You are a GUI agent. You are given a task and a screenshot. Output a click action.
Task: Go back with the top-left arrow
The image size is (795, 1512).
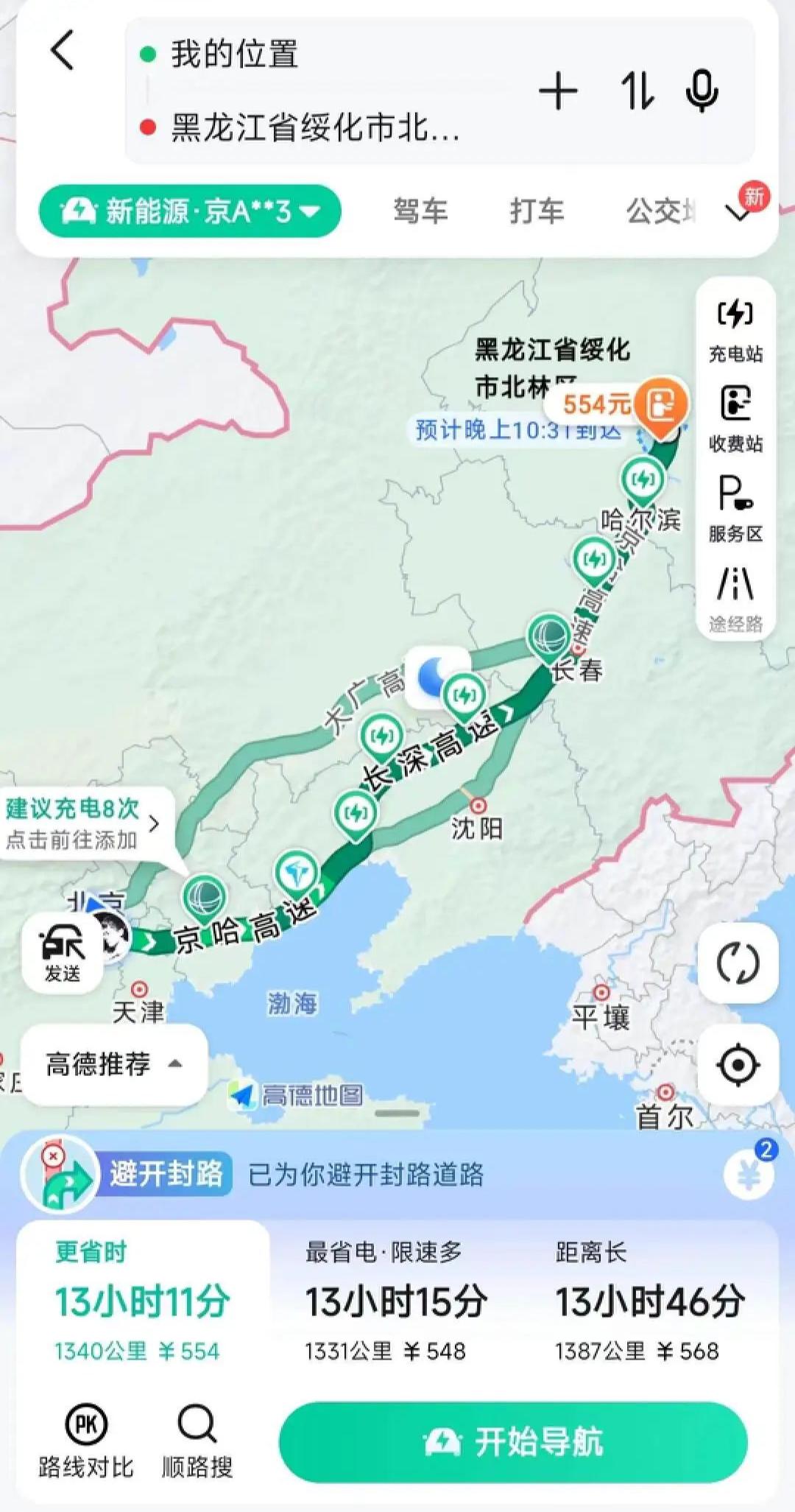click(x=63, y=51)
